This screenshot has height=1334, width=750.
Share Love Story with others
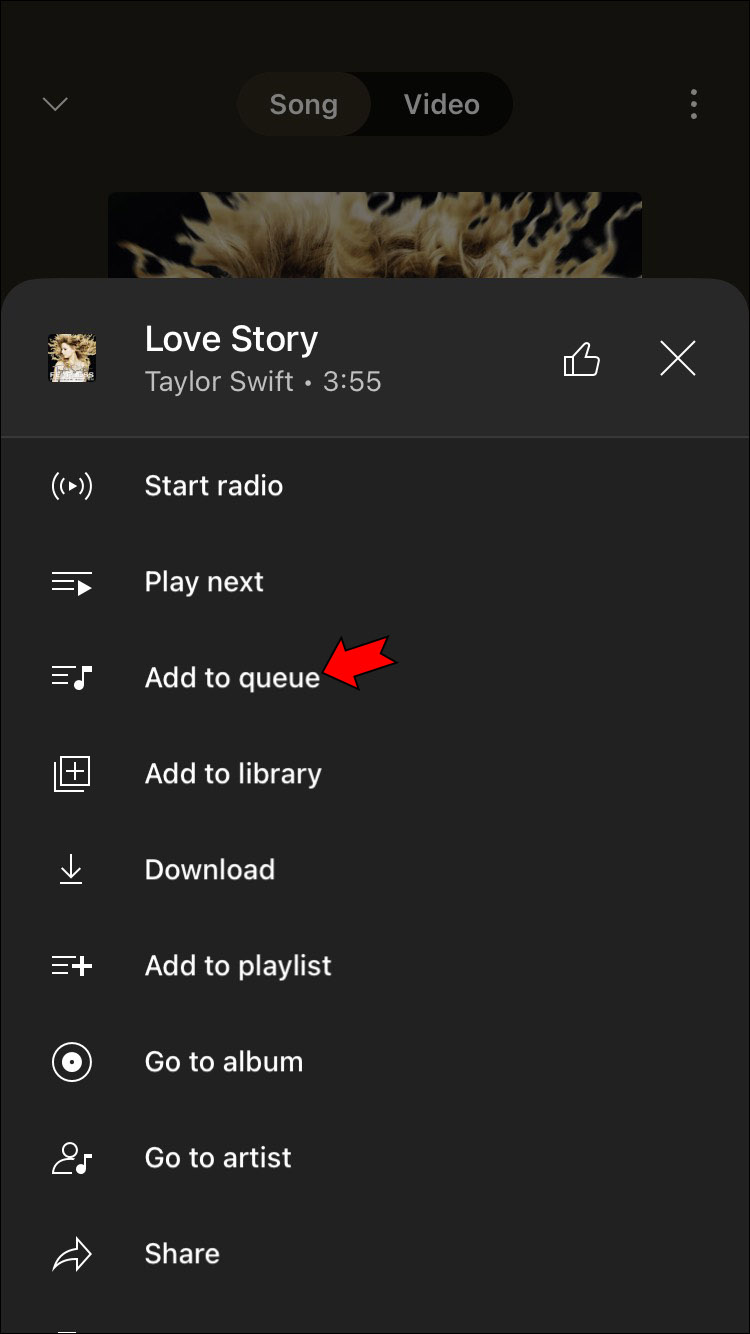click(182, 1254)
